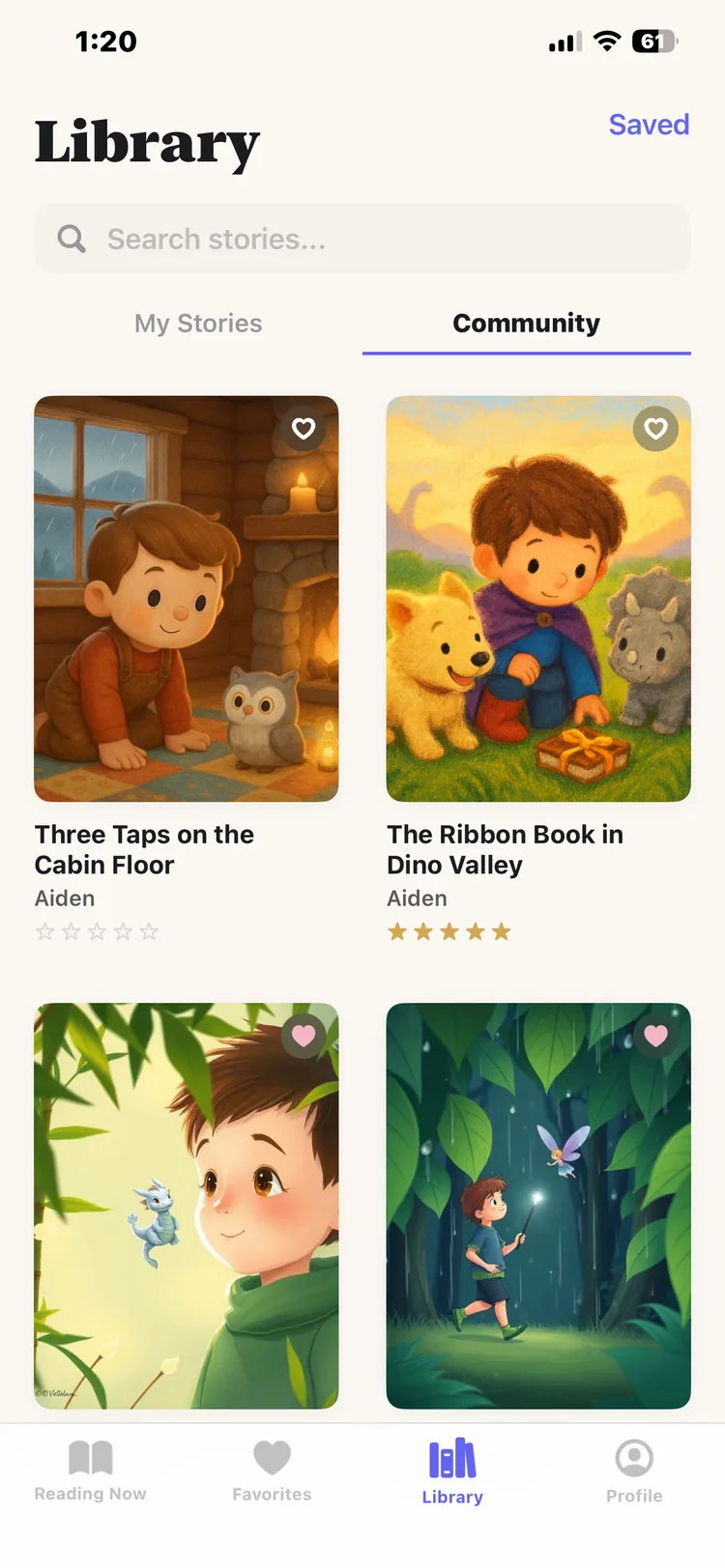The width and height of the screenshot is (725, 1568).
Task: Unfavorite the boy and baby dragon story
Action: coord(304,1036)
